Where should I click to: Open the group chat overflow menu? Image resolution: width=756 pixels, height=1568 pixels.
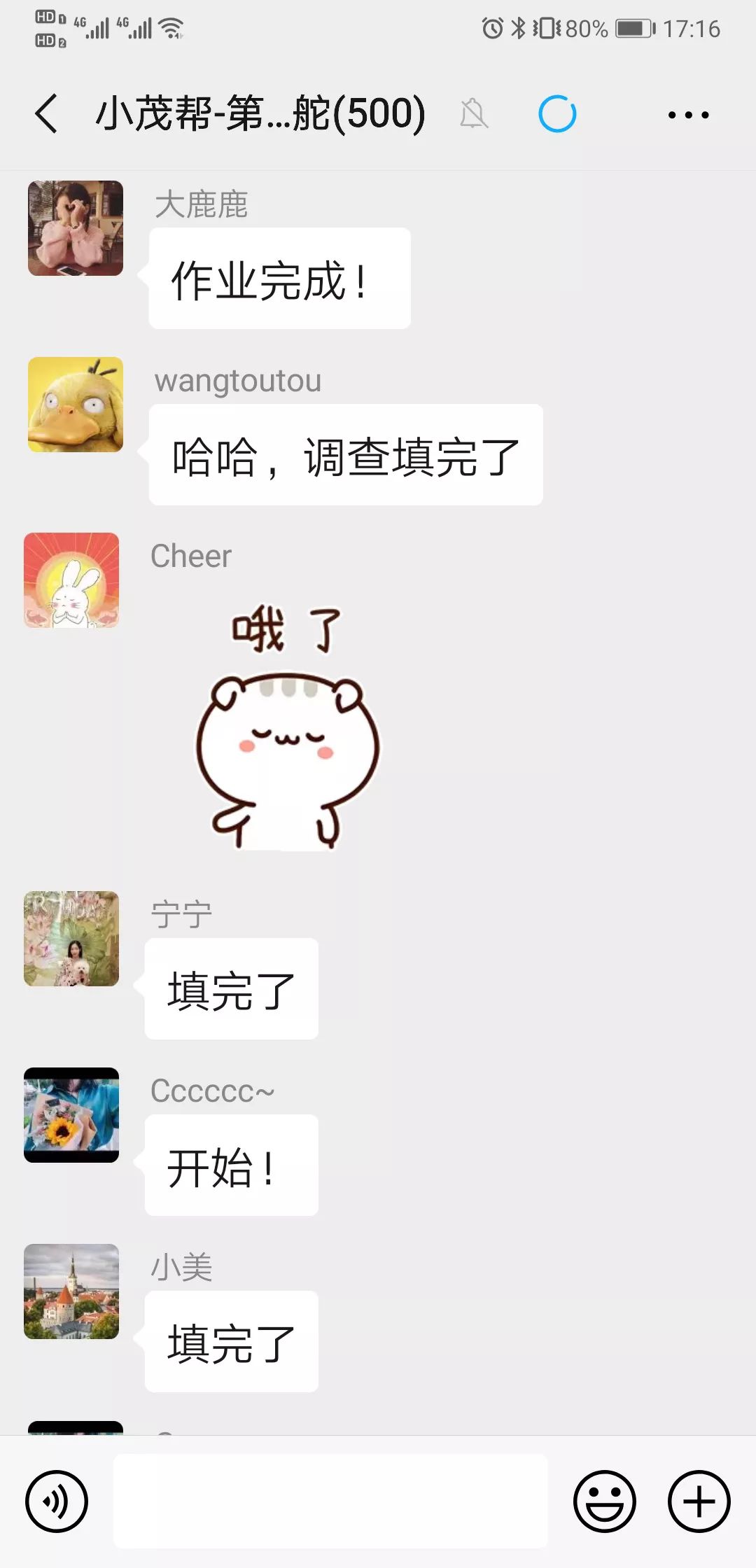pos(688,115)
